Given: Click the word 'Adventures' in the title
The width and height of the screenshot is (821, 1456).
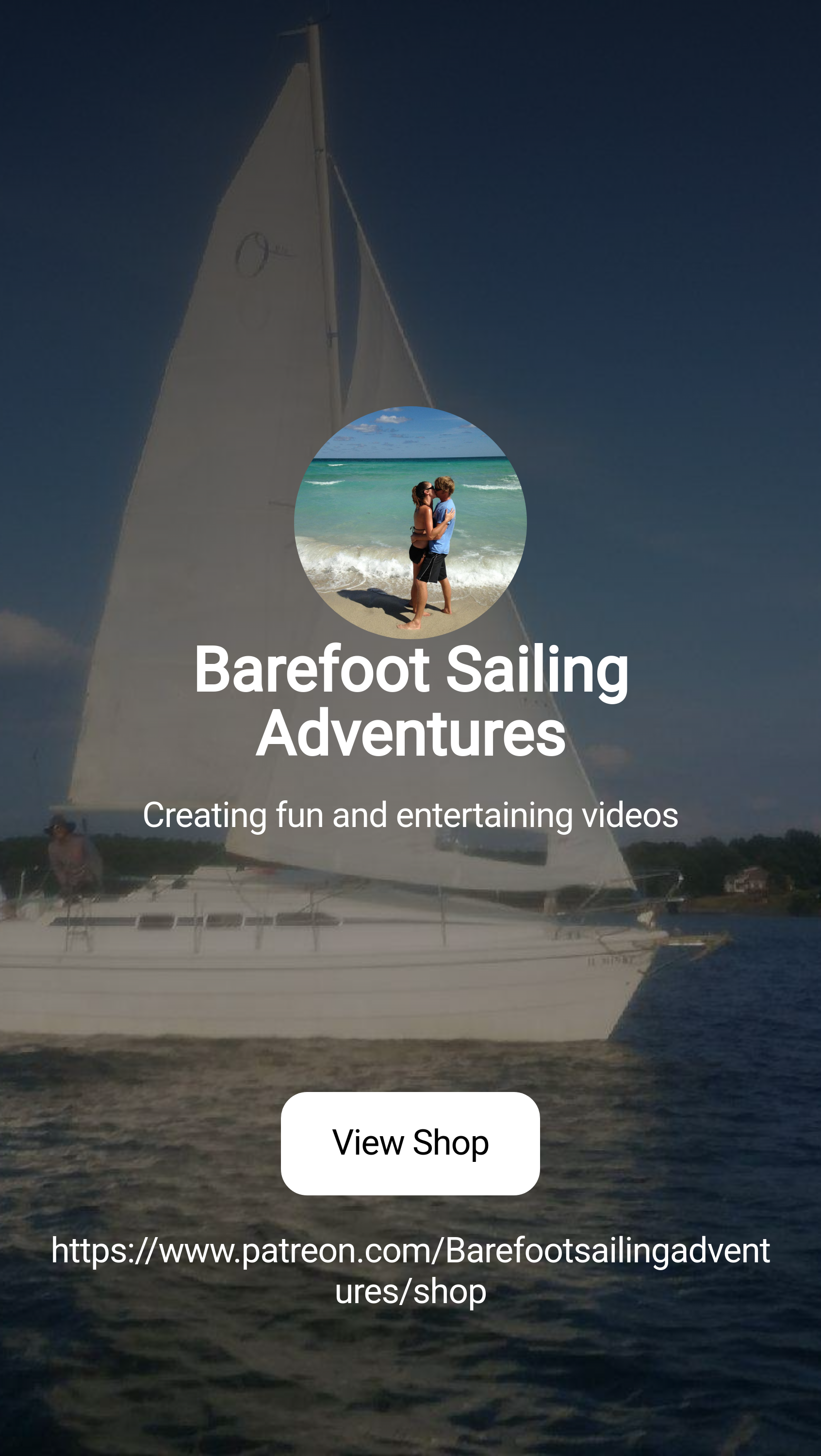Looking at the screenshot, I should [410, 745].
